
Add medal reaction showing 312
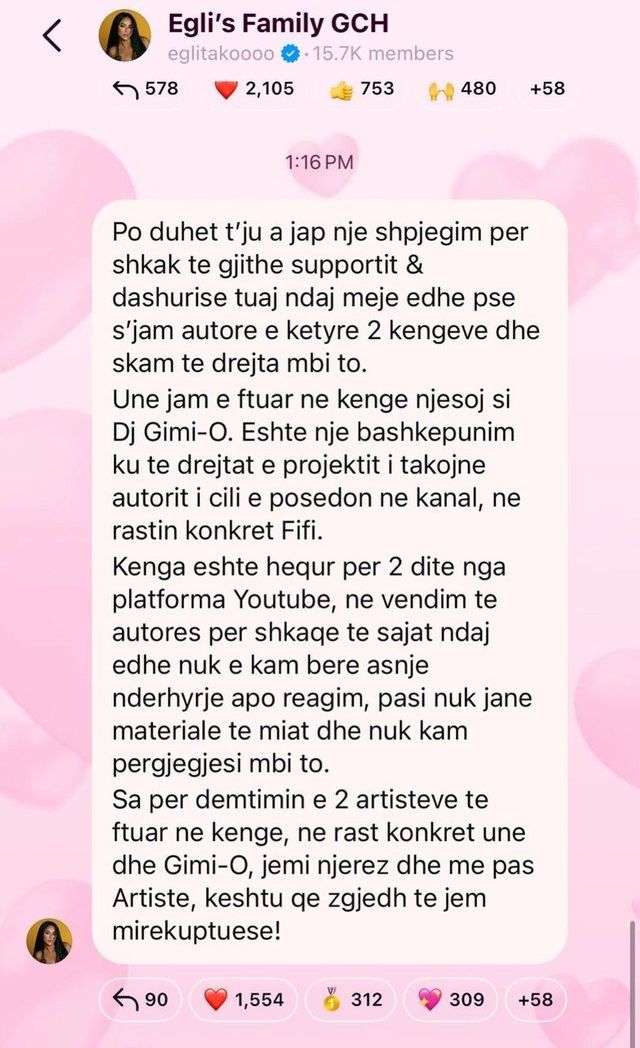[352, 999]
